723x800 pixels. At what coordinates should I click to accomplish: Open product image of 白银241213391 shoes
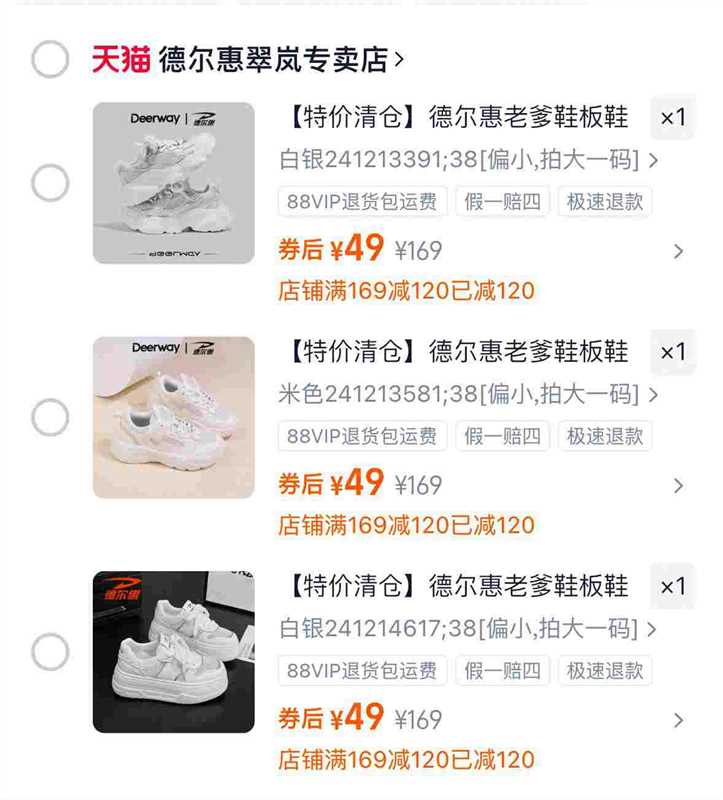[173, 184]
